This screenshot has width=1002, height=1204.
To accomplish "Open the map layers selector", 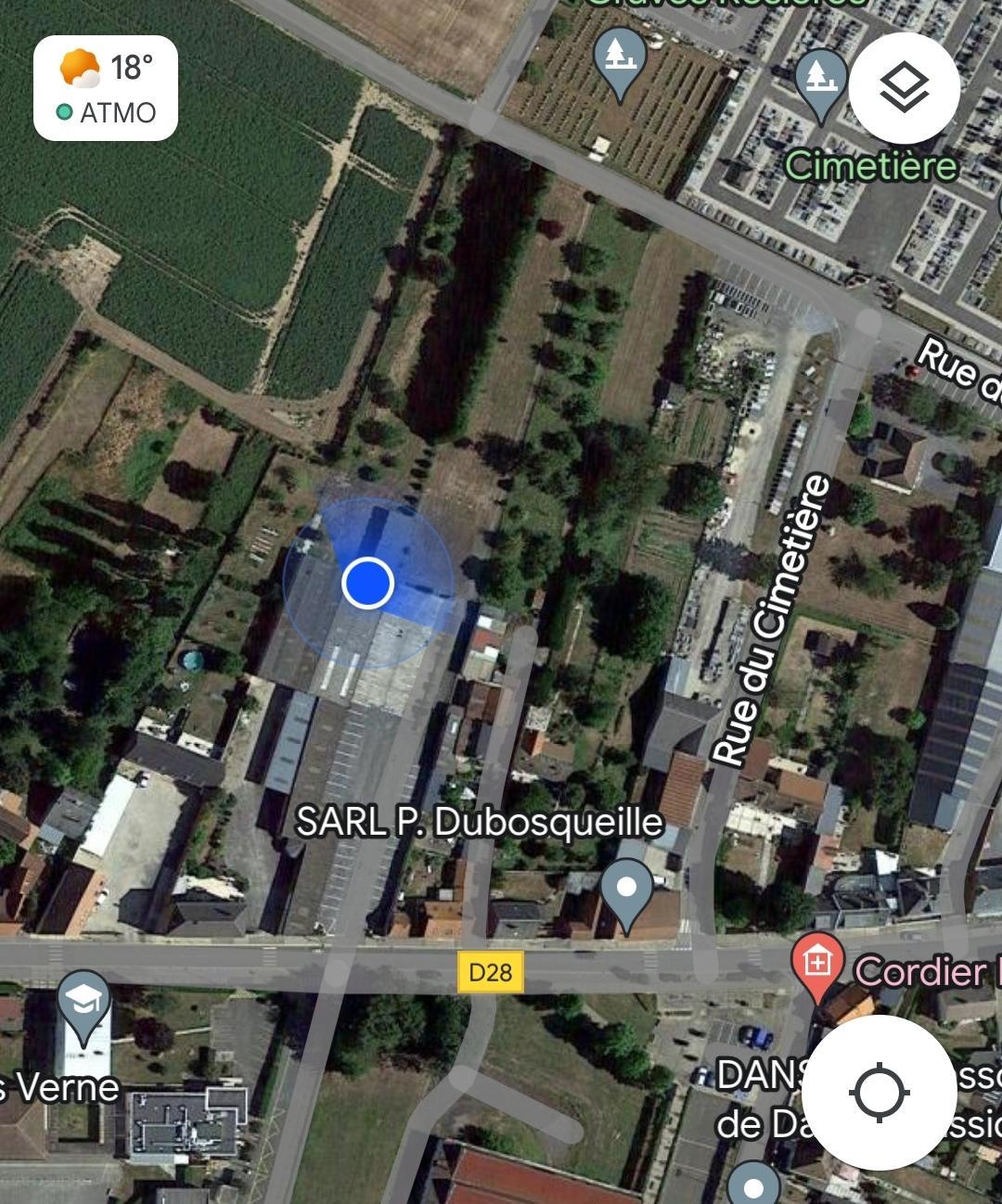I will 904,88.
